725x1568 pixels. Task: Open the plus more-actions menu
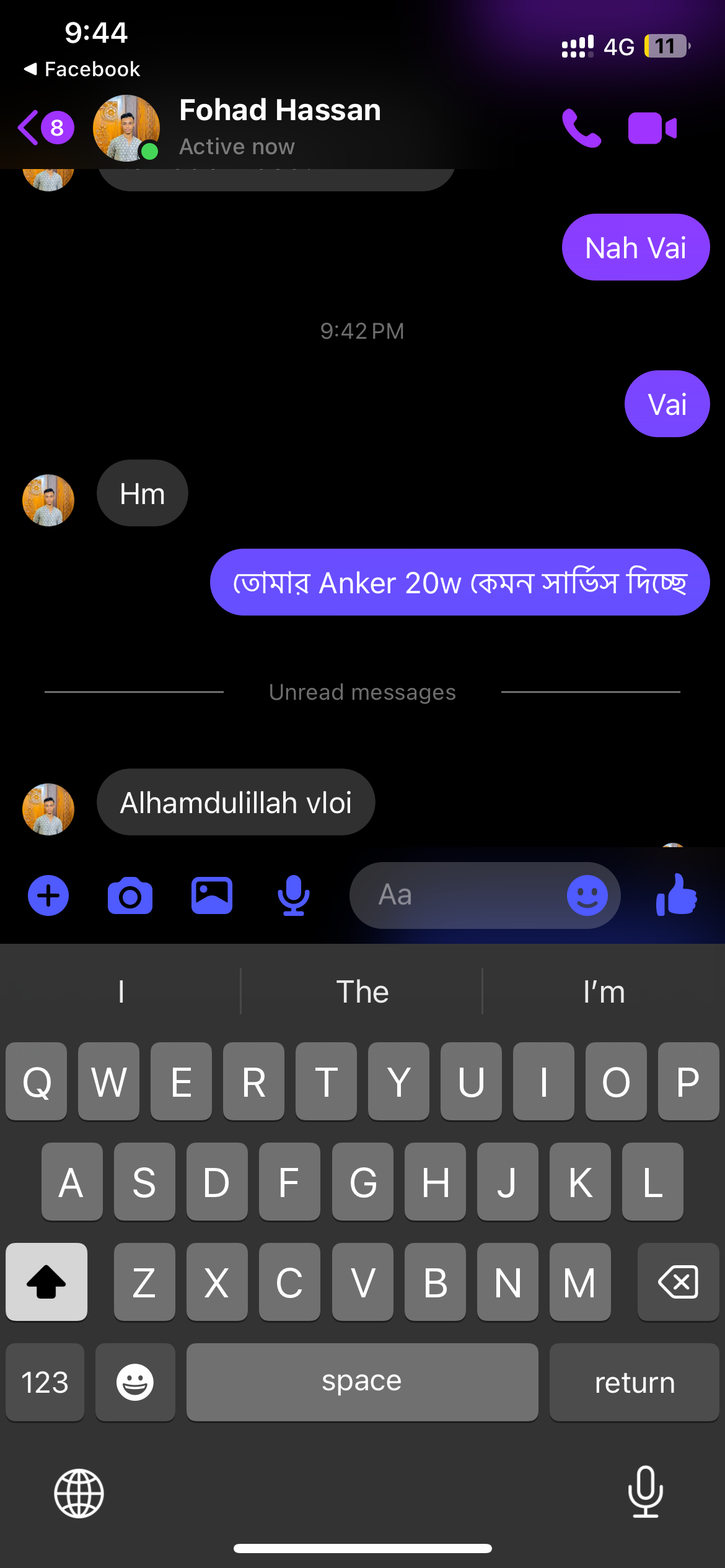point(48,895)
